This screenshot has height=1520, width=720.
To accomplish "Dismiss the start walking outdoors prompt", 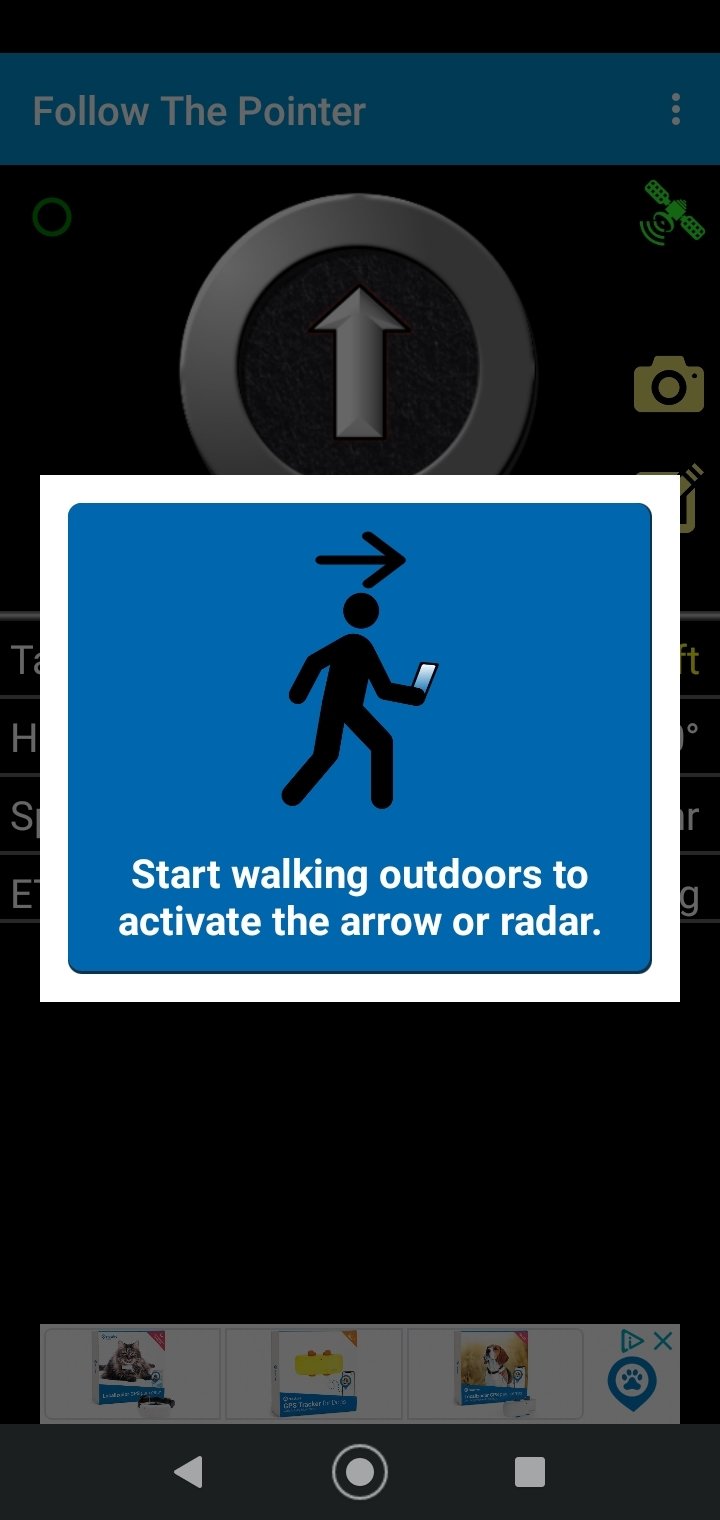I will coord(360,737).
